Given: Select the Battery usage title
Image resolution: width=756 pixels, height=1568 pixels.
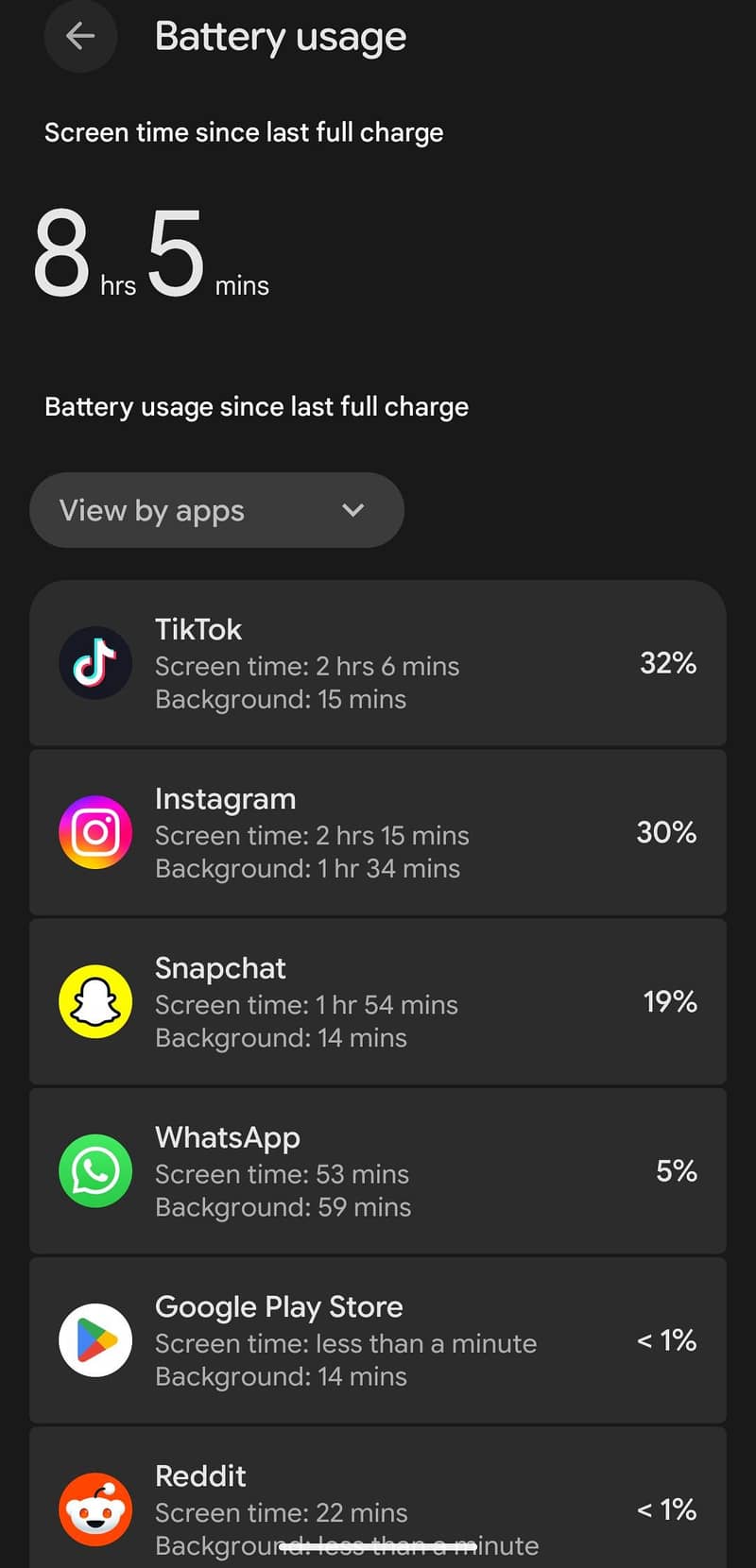Looking at the screenshot, I should [x=281, y=37].
